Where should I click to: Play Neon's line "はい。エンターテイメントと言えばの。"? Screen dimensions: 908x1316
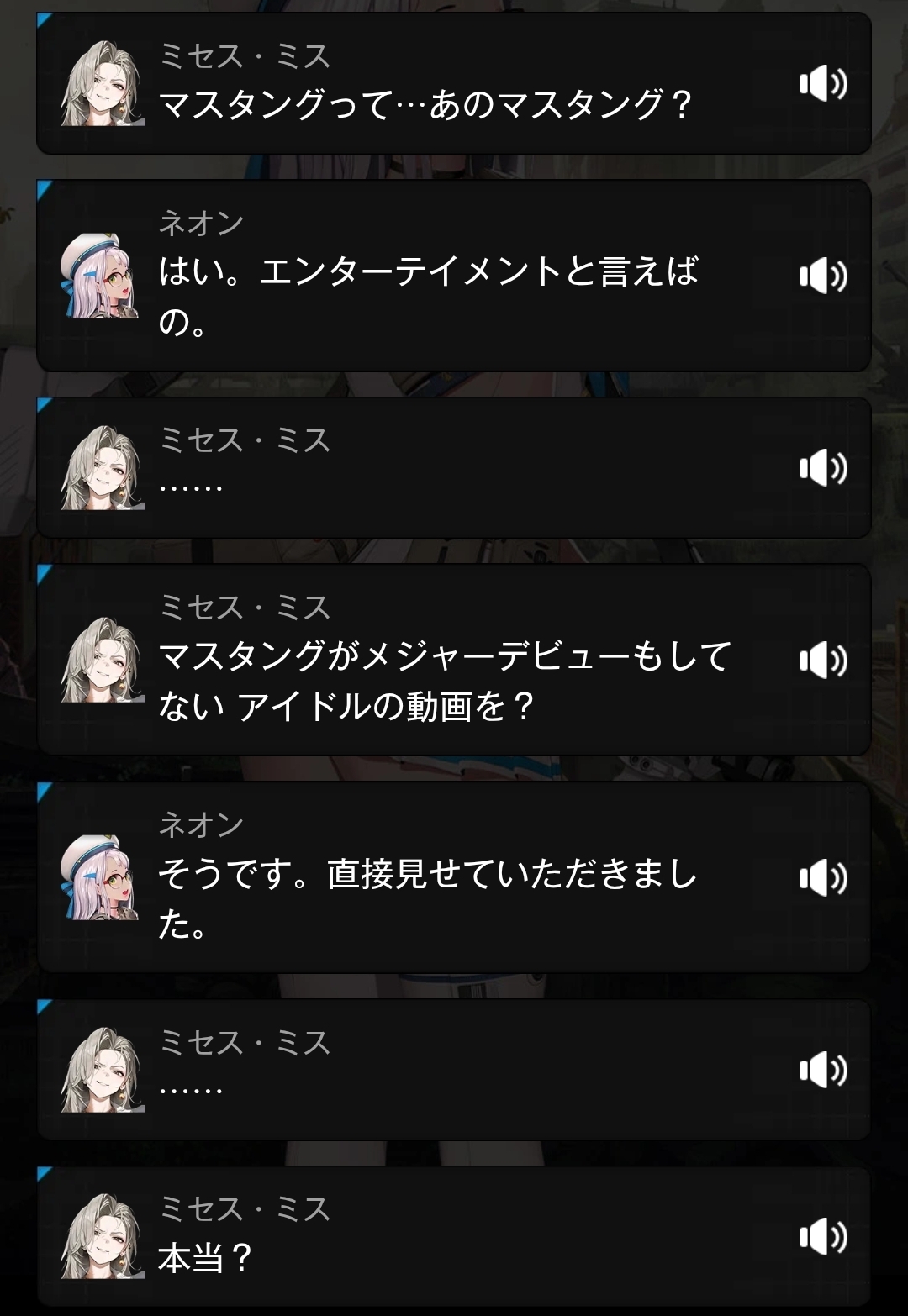tap(822, 276)
